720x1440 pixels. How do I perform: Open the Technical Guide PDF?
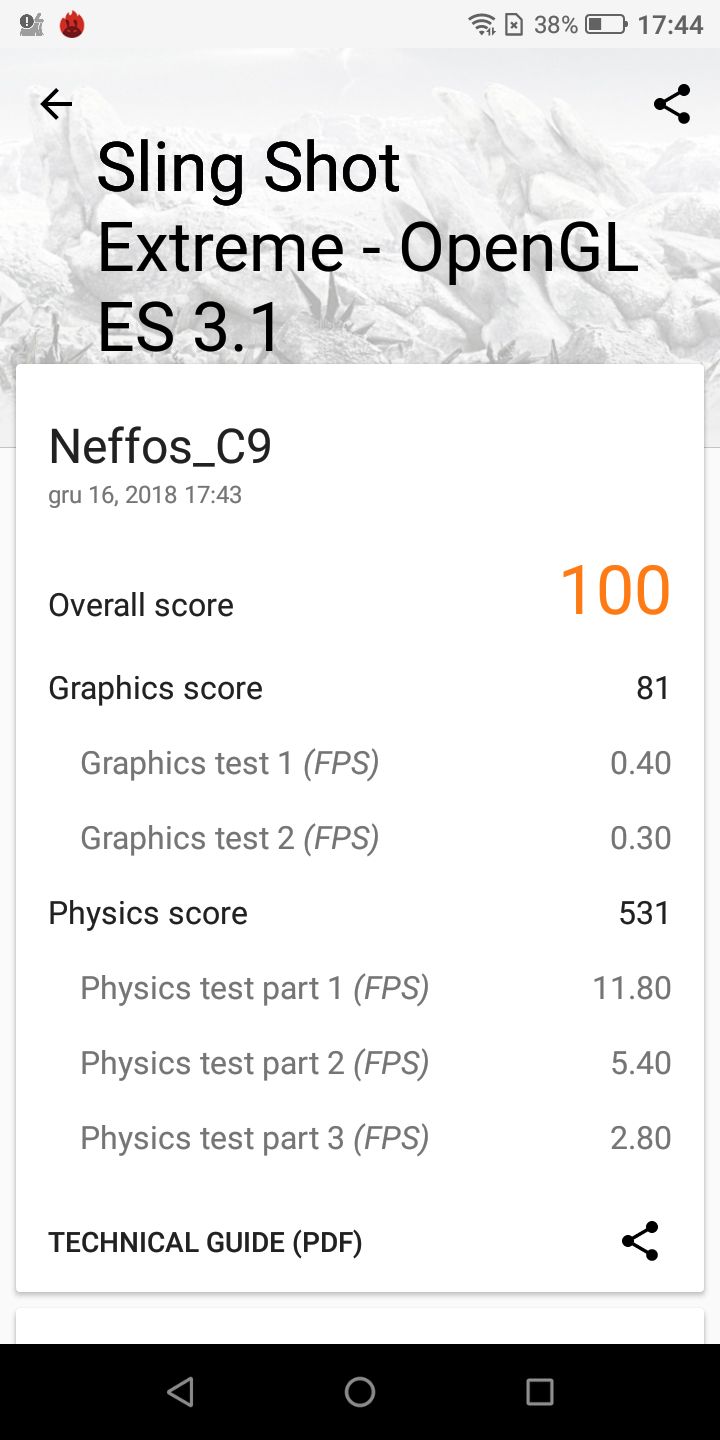click(205, 1242)
